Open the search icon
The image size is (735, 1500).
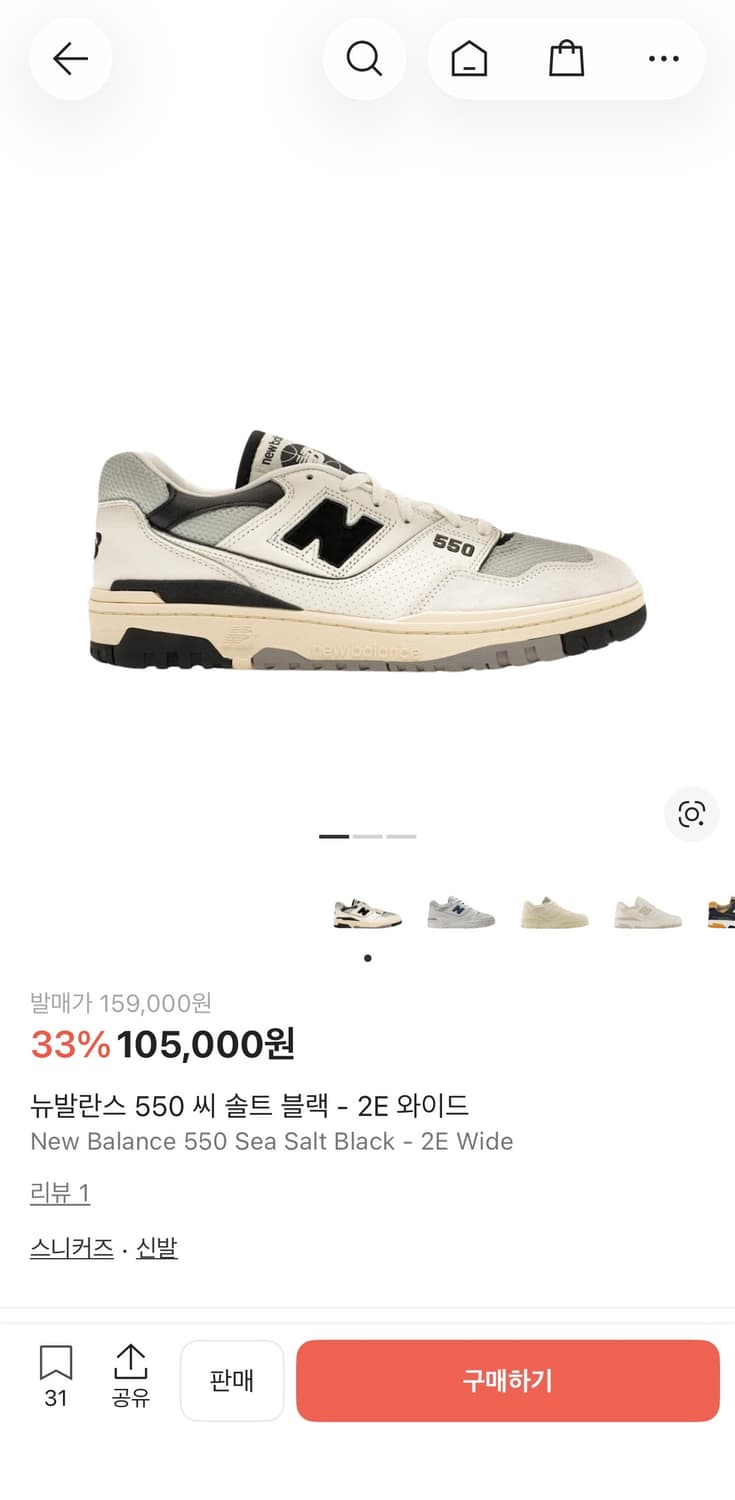(364, 58)
